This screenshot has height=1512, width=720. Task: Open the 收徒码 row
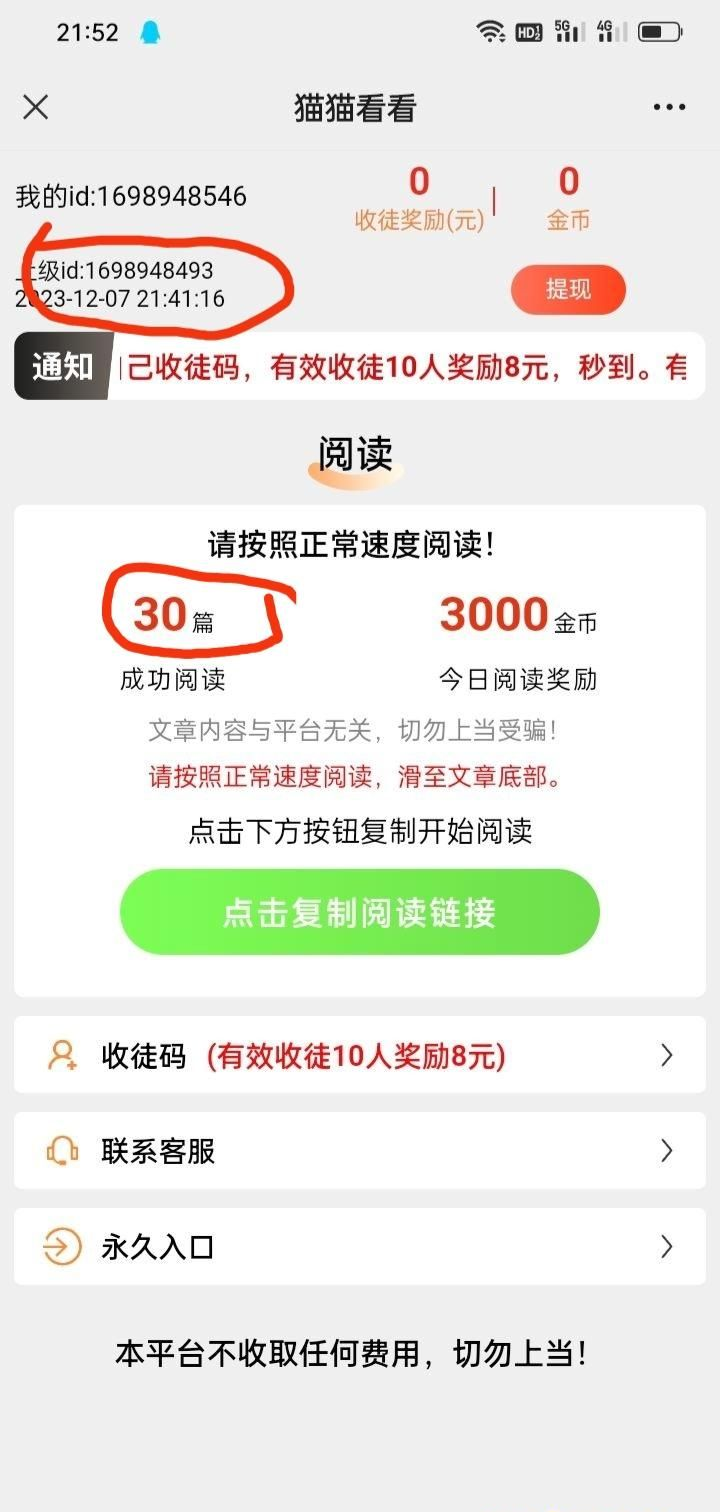pyautogui.click(x=359, y=1055)
